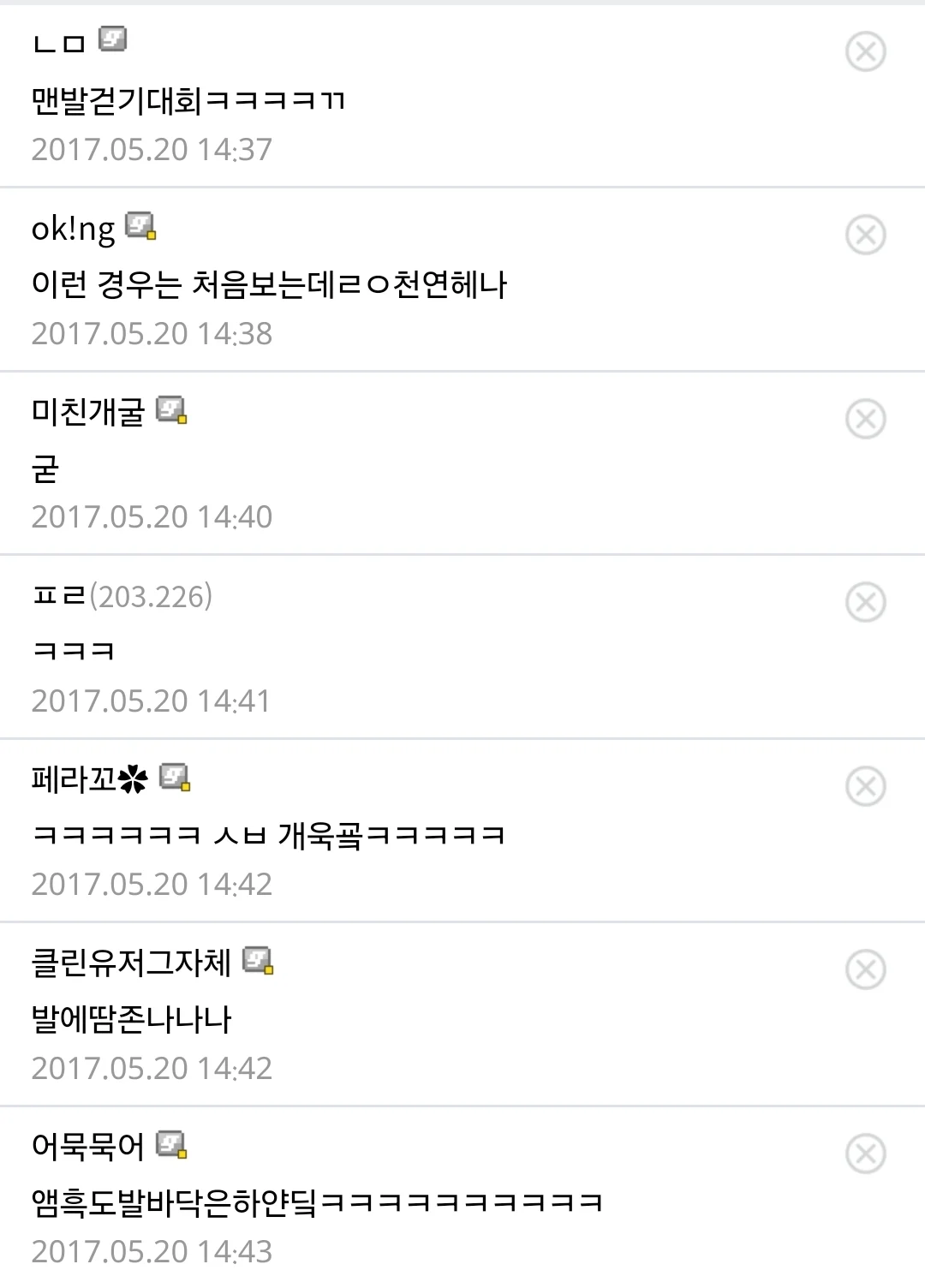This screenshot has width=925, height=1288.
Task: Tap the gallog icon next to 페라꼬
Action: pos(175,777)
